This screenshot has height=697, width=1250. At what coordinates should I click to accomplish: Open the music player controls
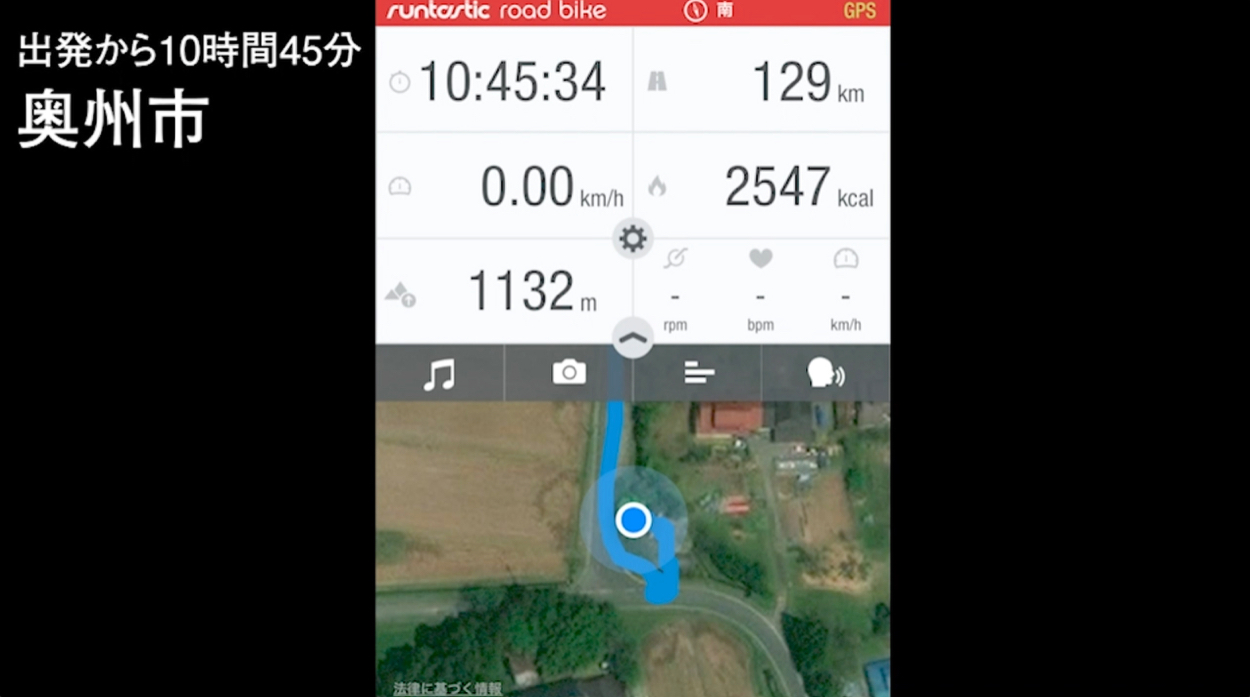coord(439,374)
